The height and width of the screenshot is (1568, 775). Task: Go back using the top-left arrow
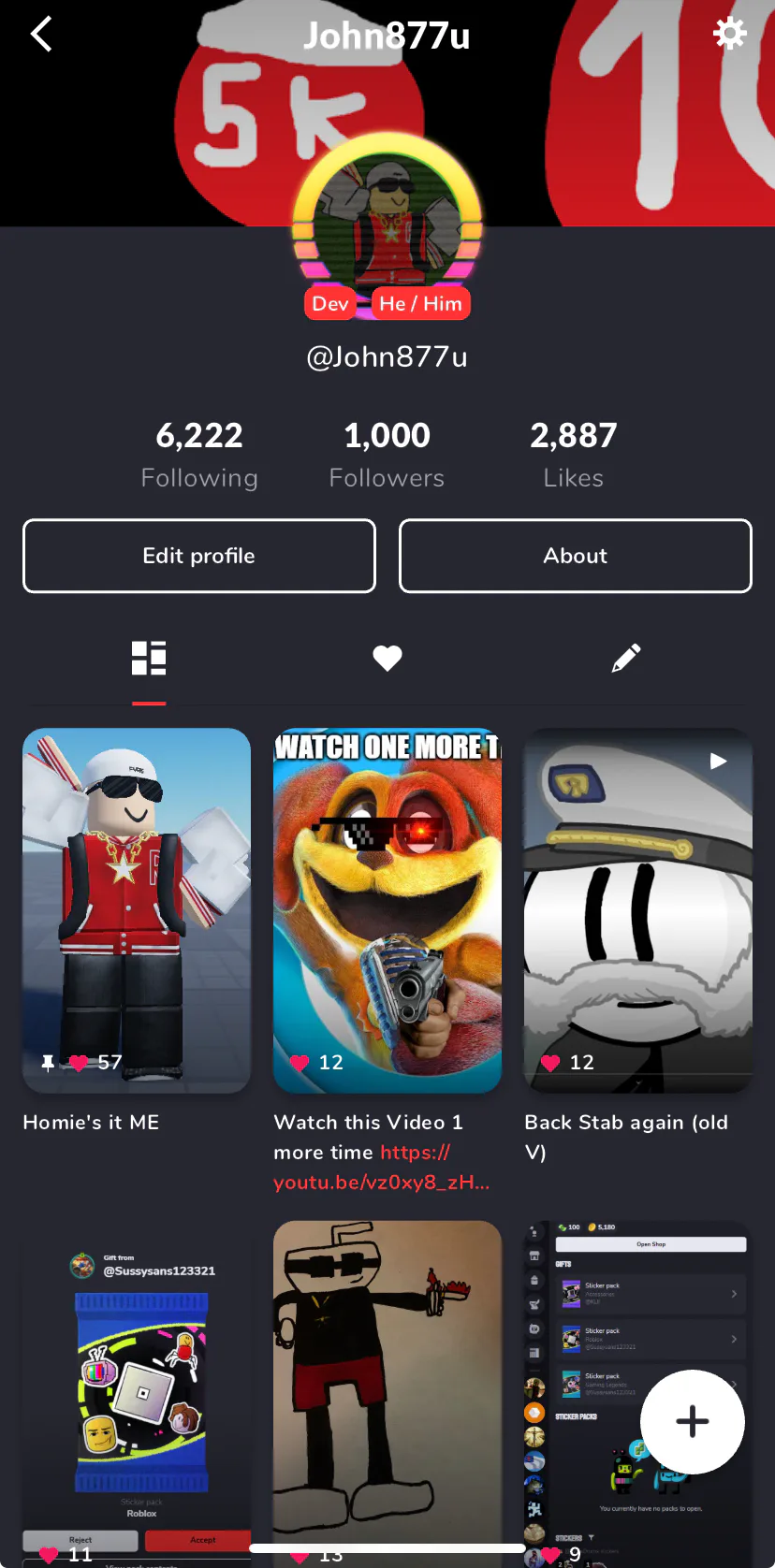tap(41, 35)
